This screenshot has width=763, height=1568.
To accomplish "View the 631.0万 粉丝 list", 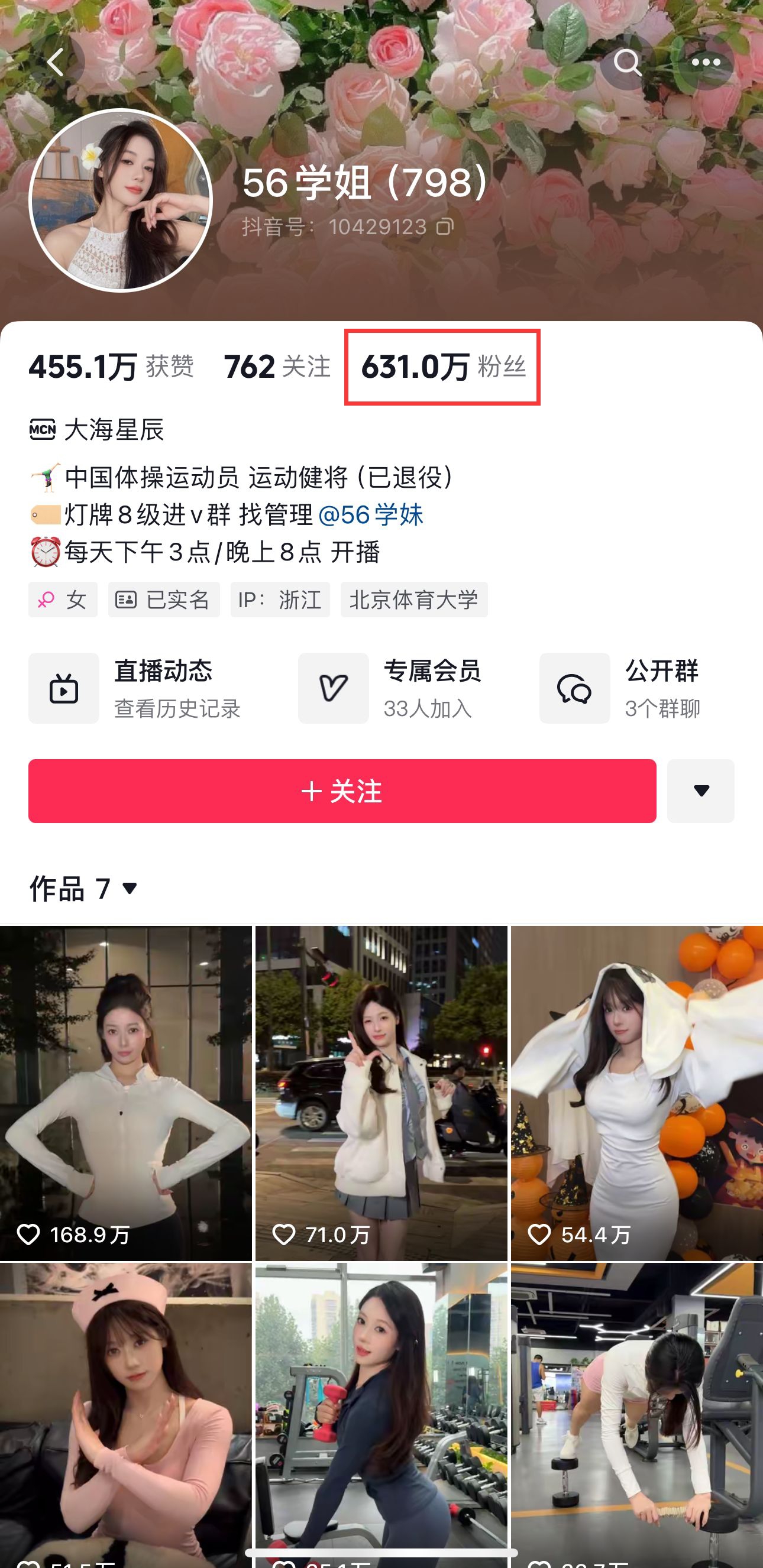I will point(442,367).
